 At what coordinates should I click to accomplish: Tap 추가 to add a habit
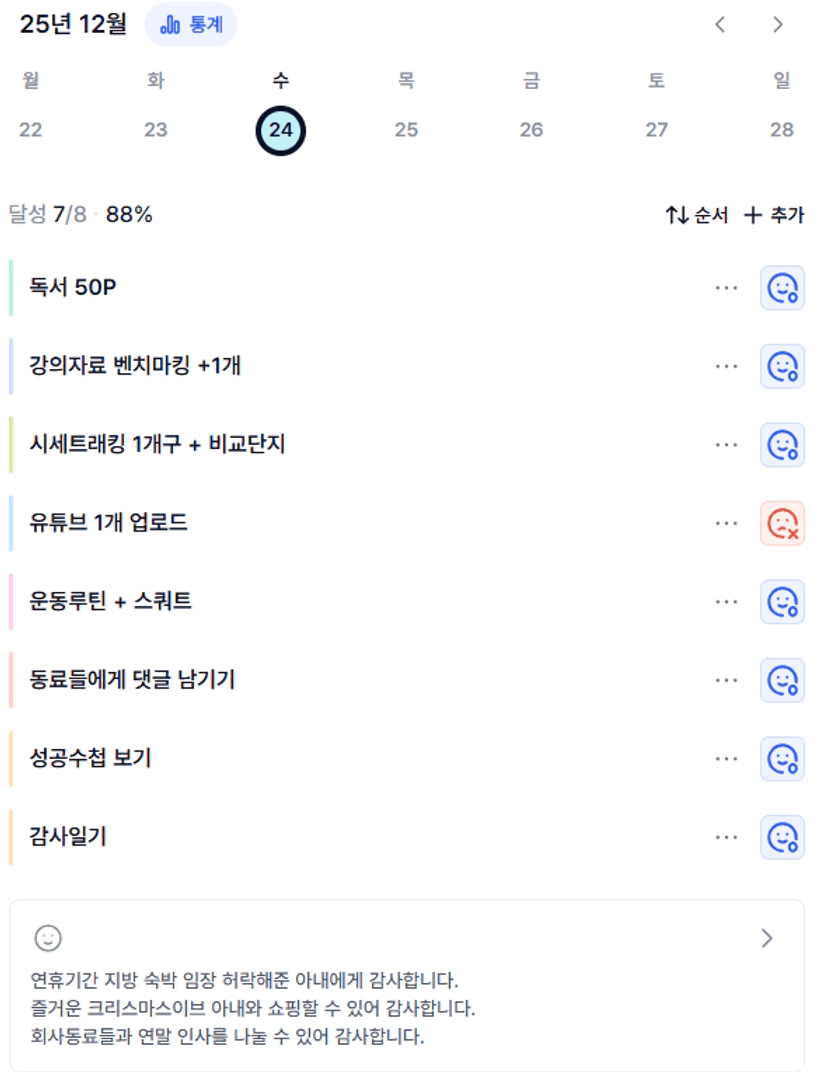774,215
